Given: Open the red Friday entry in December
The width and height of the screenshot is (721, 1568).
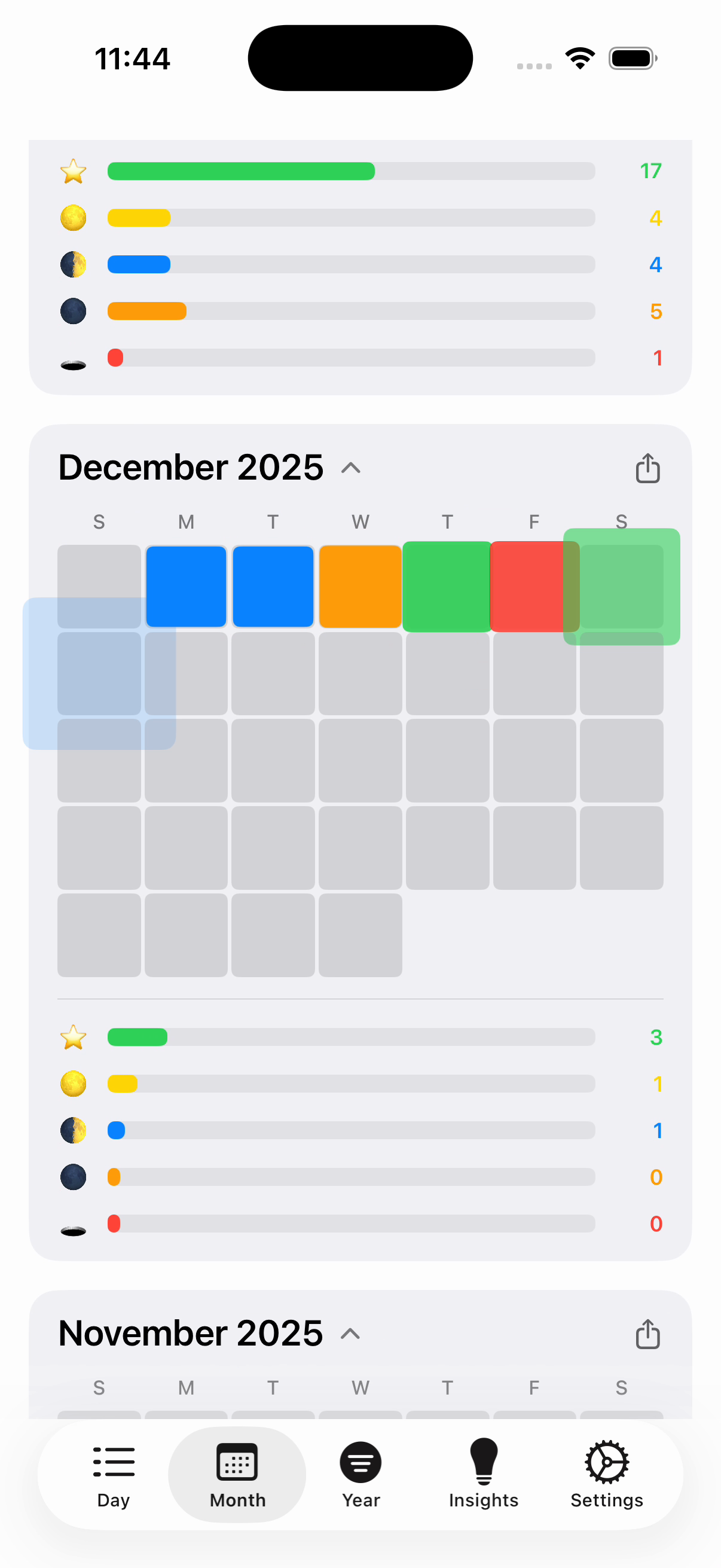Looking at the screenshot, I should 527,586.
